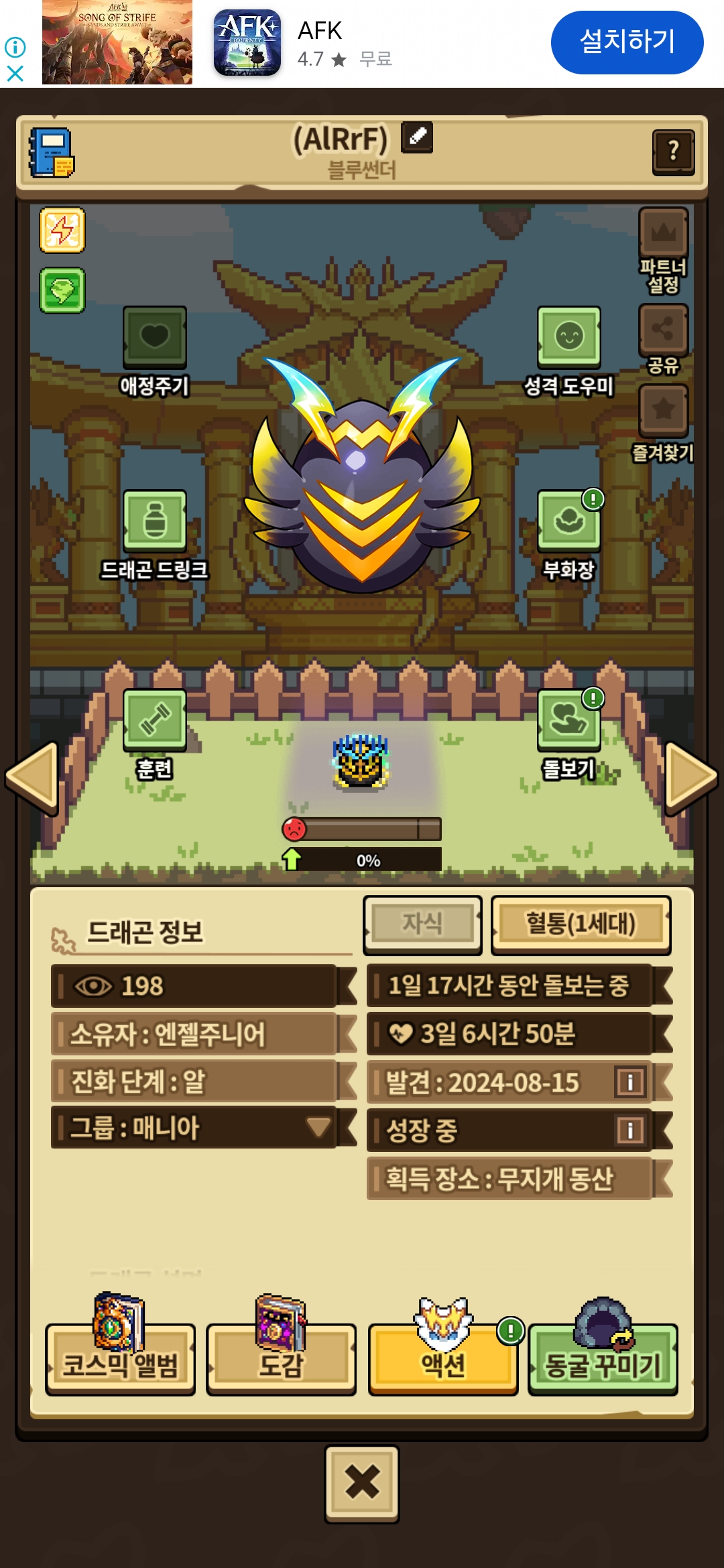Close the dragon screen with the X button
724x1568 pixels.
click(362, 1484)
